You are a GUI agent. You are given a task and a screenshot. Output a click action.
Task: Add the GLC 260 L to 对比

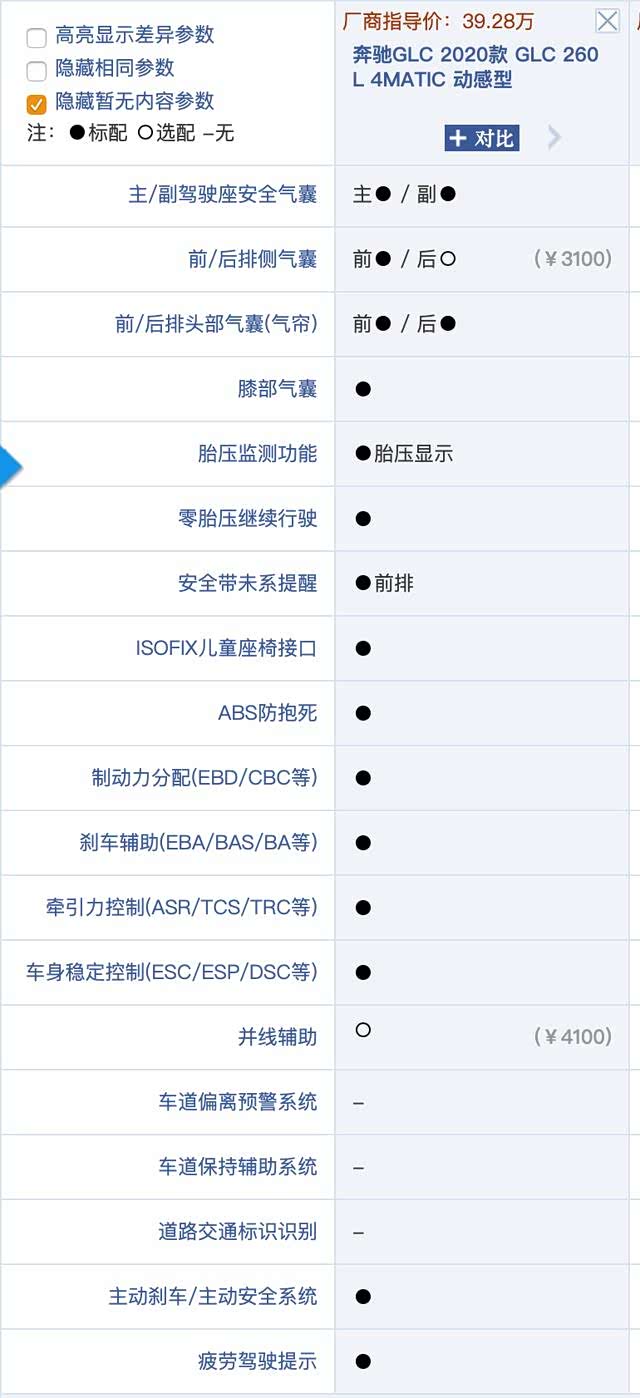[x=481, y=138]
